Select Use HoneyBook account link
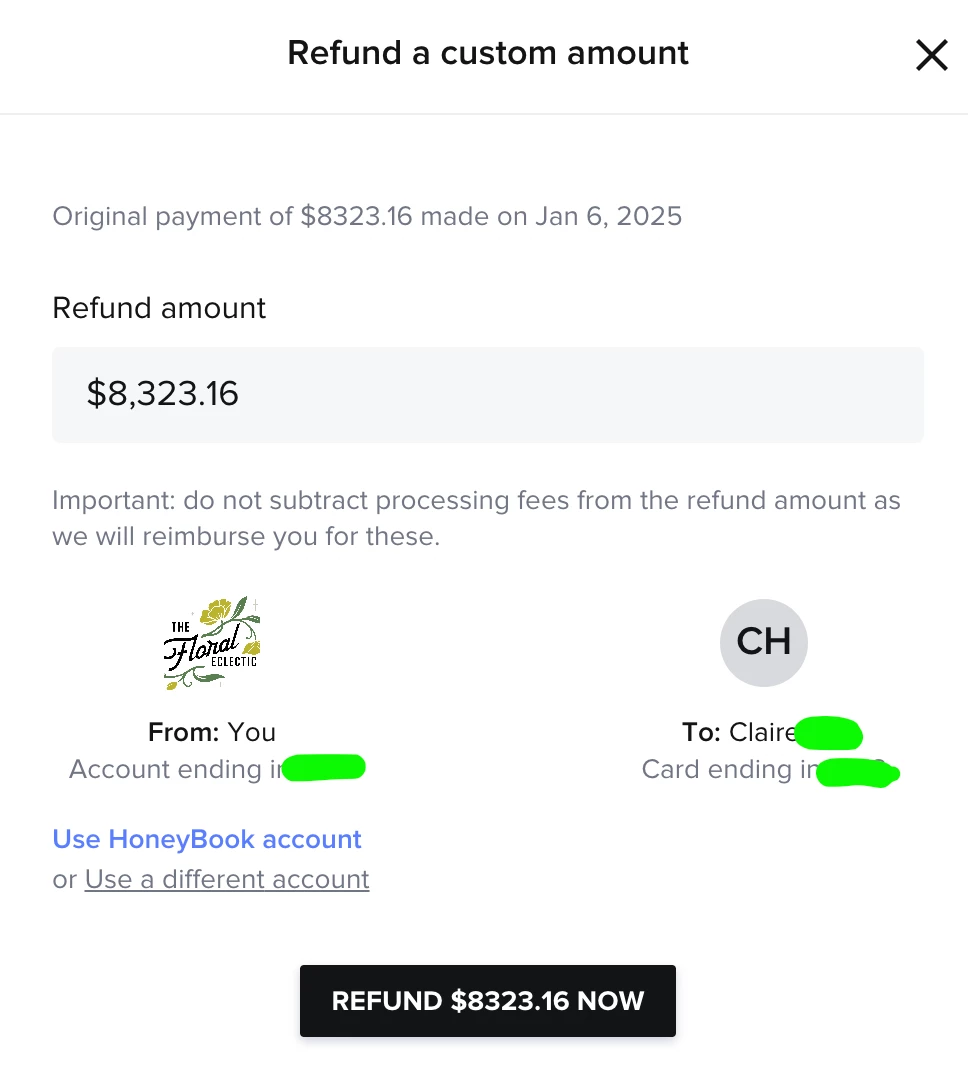 pyautogui.click(x=207, y=839)
